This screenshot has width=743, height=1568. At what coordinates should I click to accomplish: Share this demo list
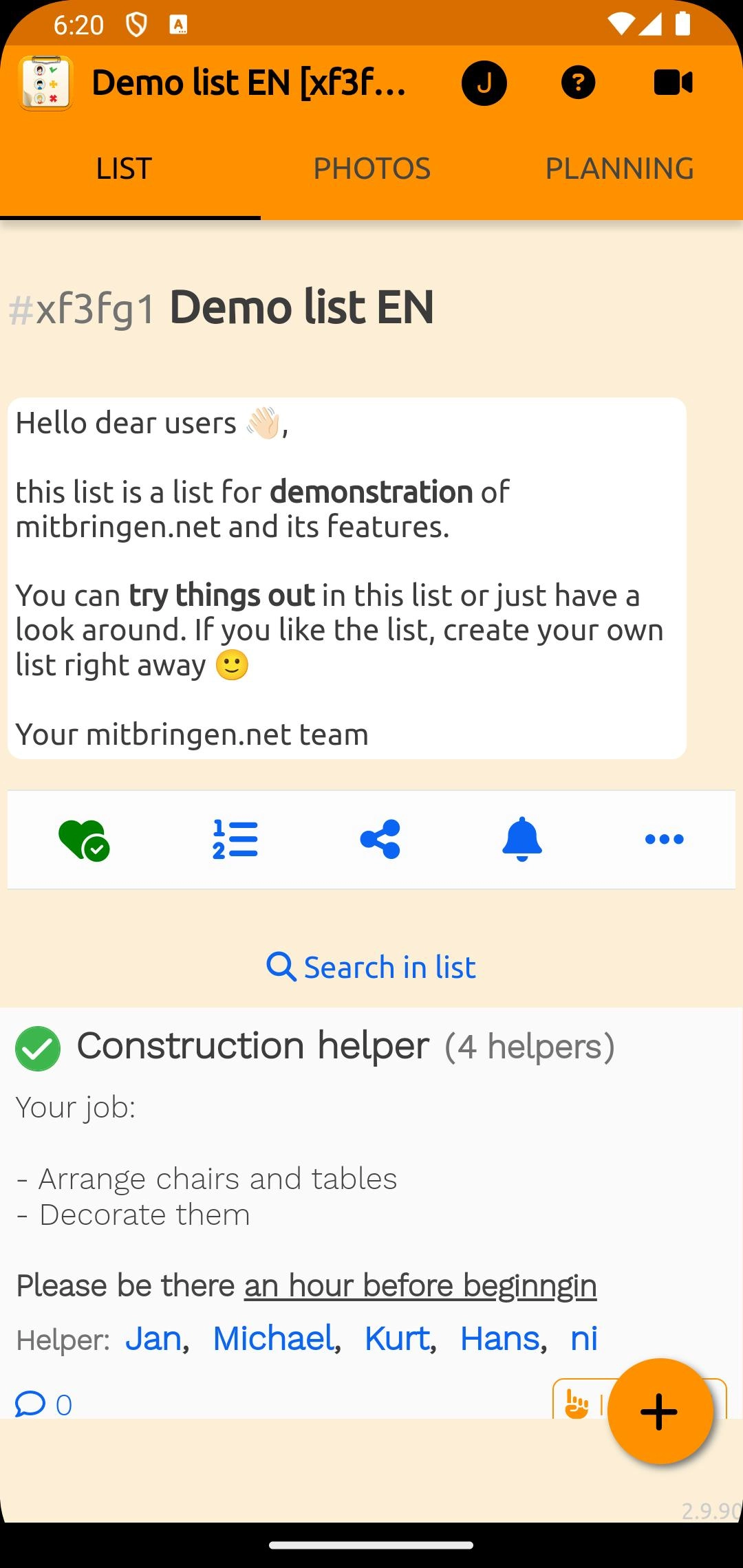click(x=380, y=840)
